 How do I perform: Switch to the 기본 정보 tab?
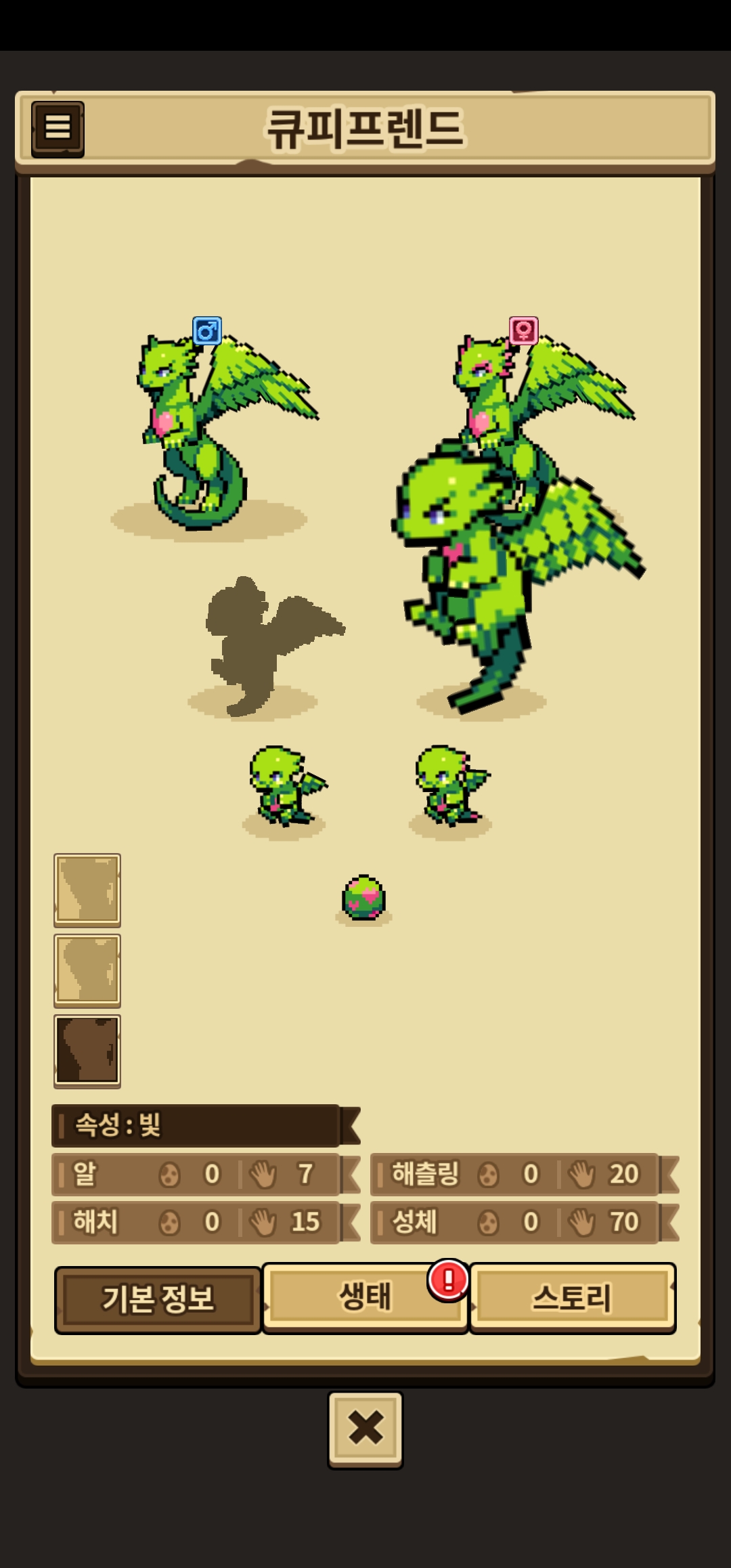coord(158,1299)
